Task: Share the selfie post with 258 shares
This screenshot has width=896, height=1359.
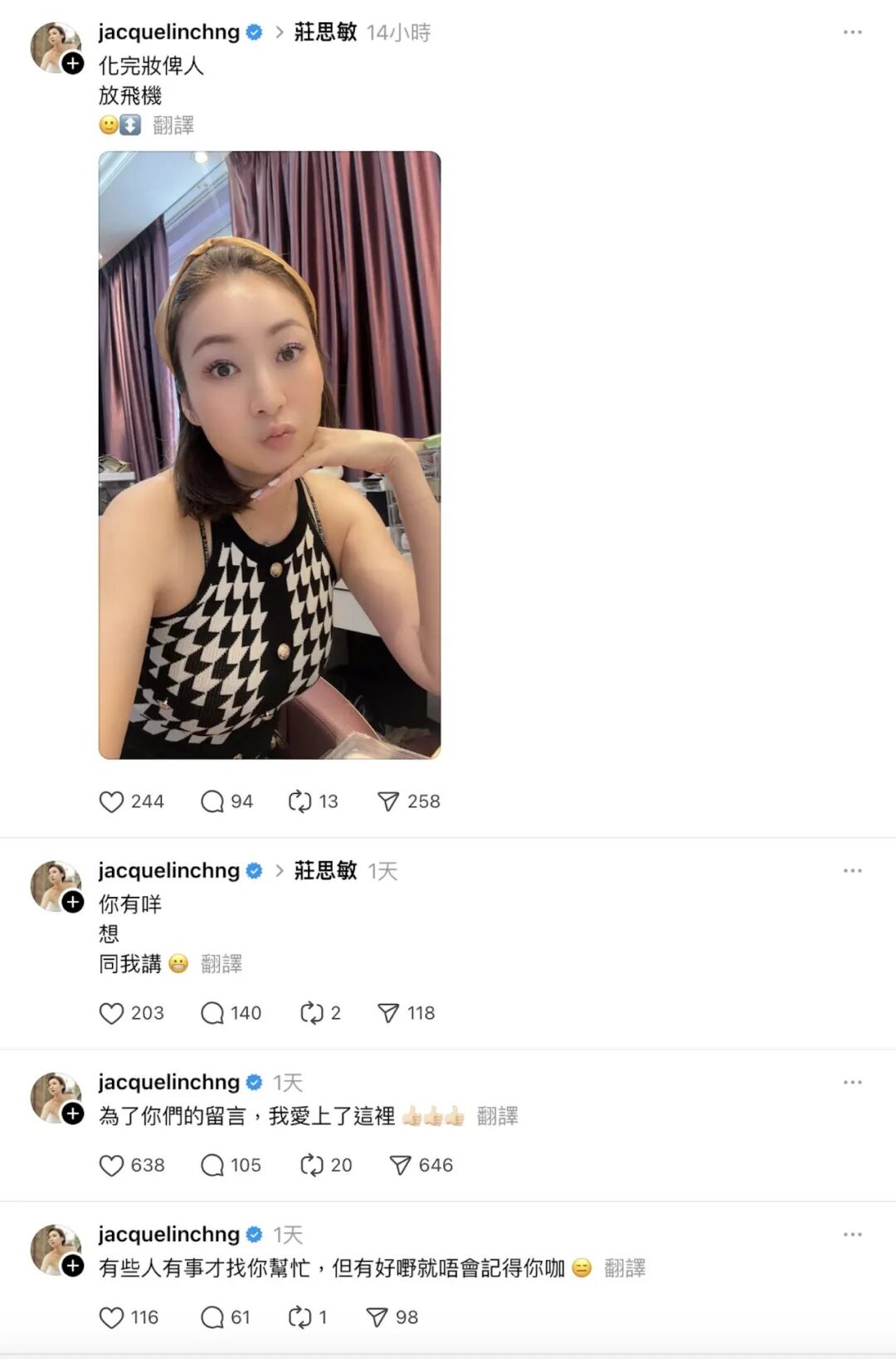Action: click(388, 801)
